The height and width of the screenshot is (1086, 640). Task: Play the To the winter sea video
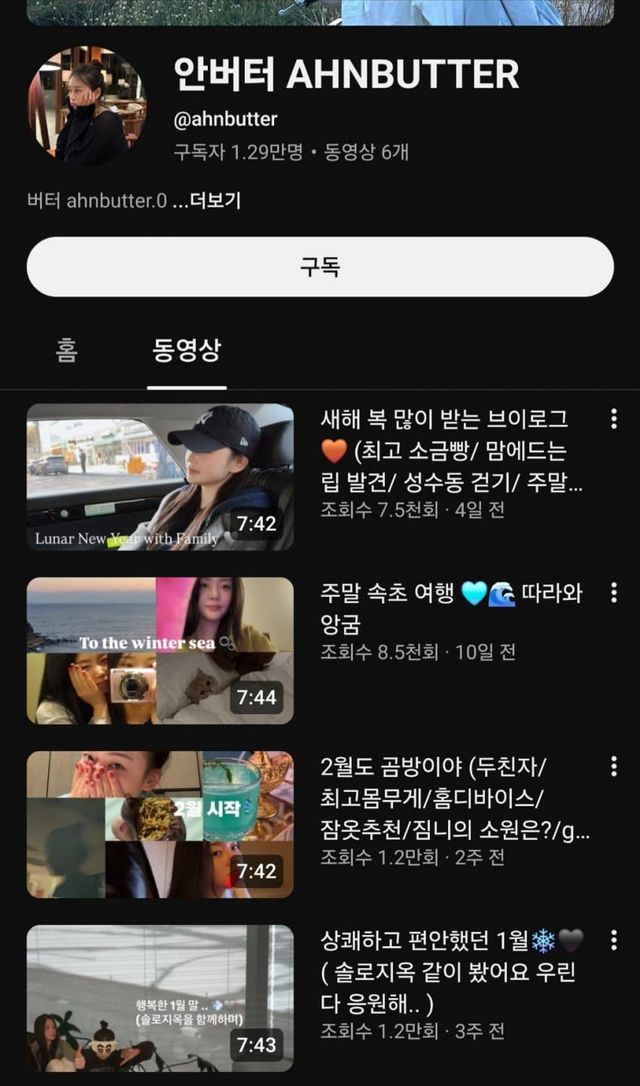160,651
